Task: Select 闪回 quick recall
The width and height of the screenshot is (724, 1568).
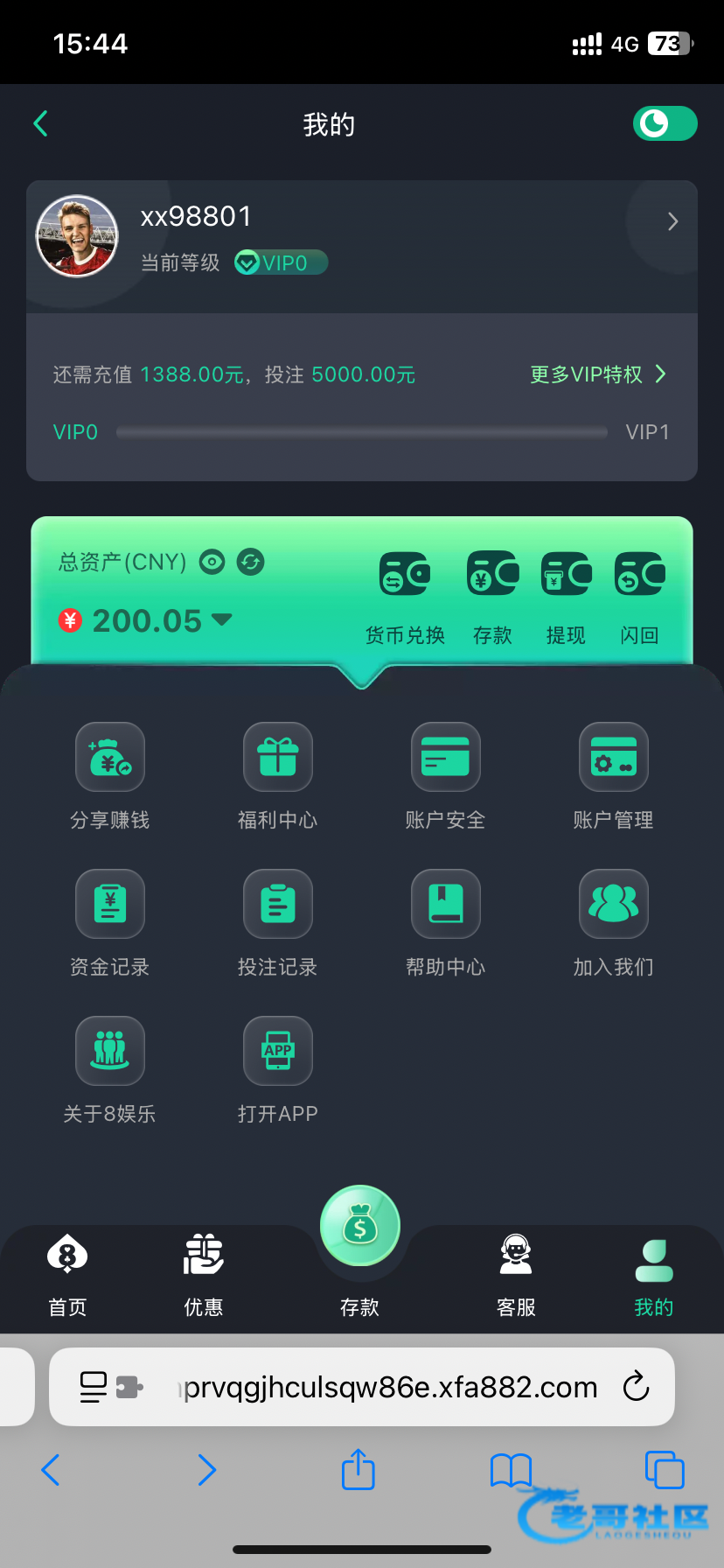Action: tap(639, 595)
